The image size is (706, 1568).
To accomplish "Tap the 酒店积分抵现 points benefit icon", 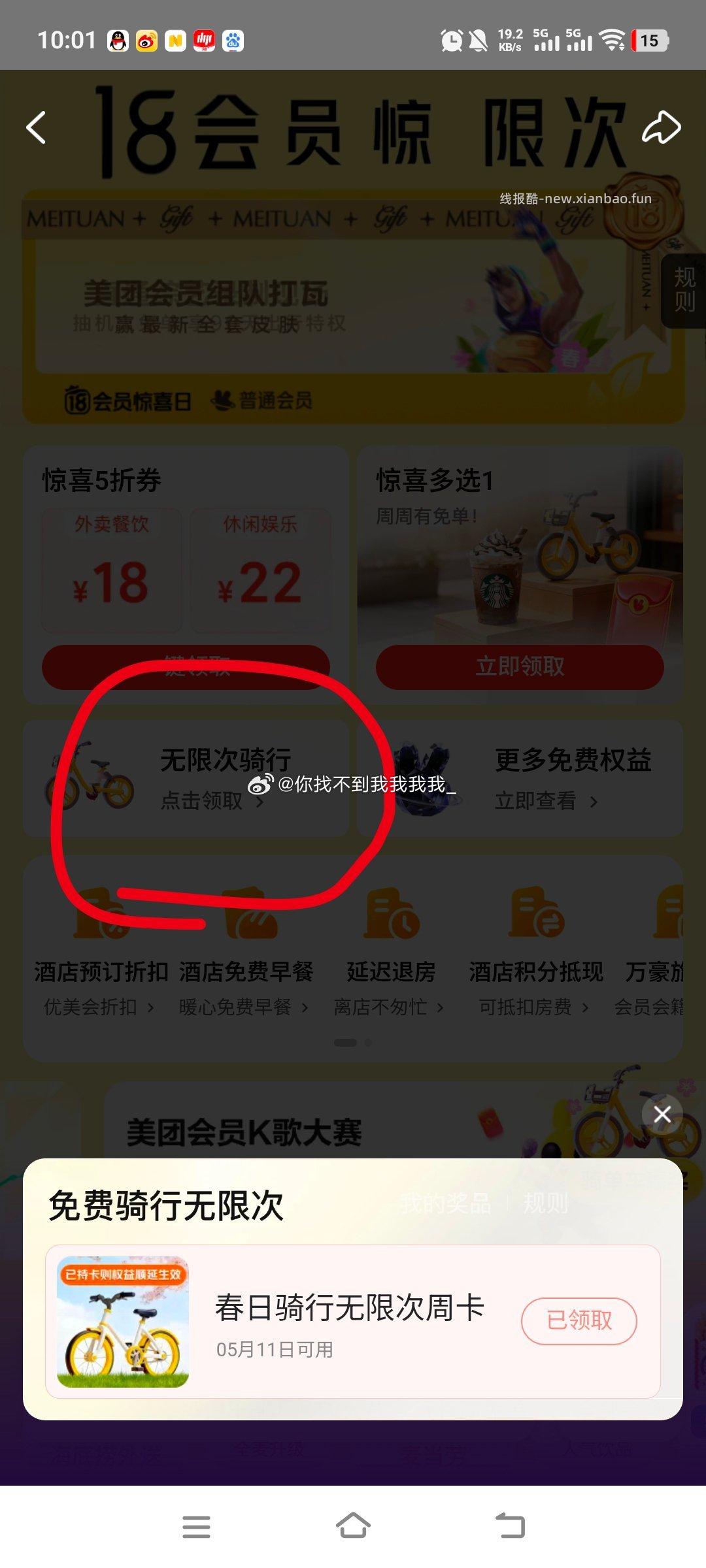I will coord(536,915).
